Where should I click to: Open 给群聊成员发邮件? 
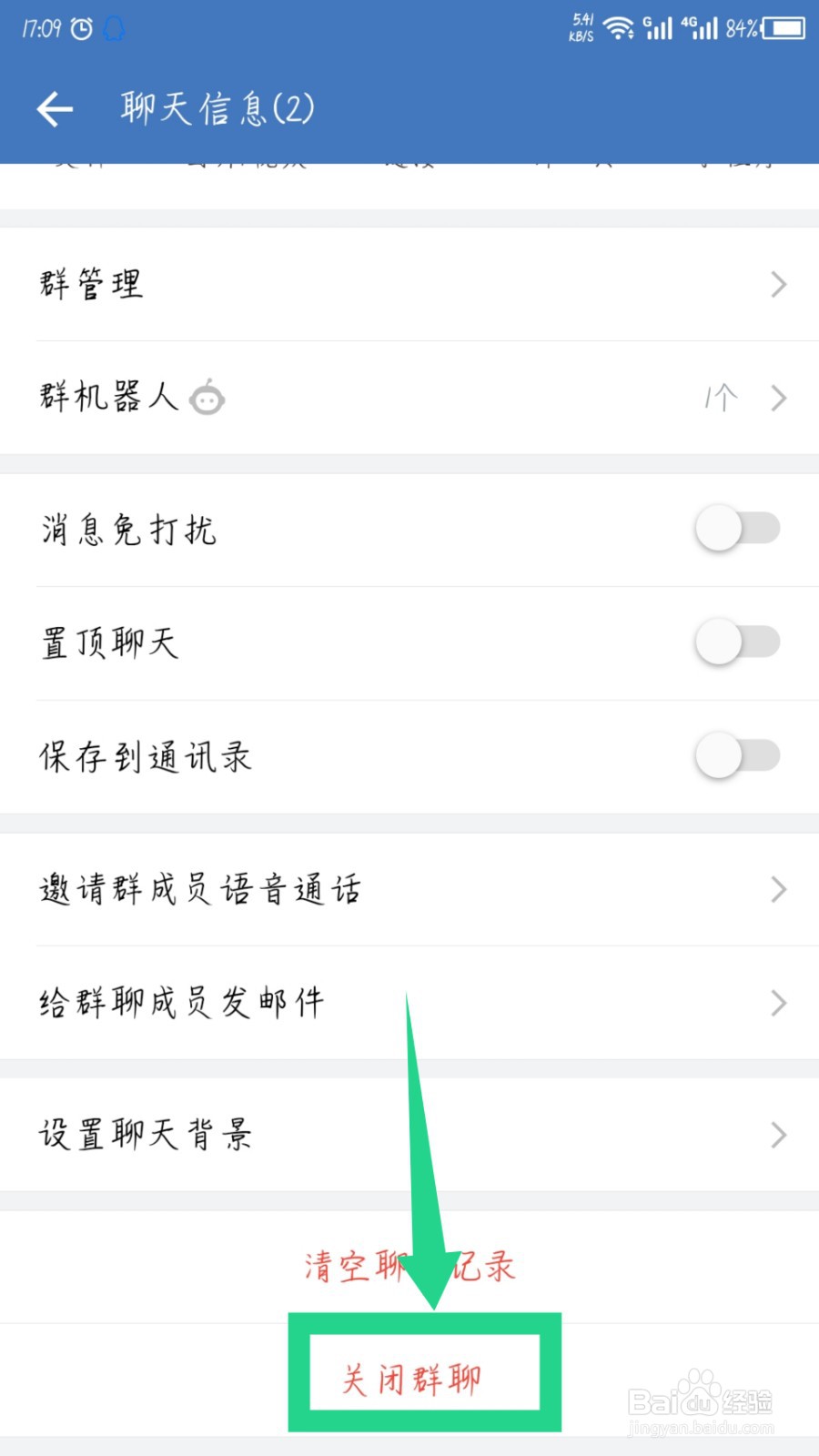[409, 1003]
